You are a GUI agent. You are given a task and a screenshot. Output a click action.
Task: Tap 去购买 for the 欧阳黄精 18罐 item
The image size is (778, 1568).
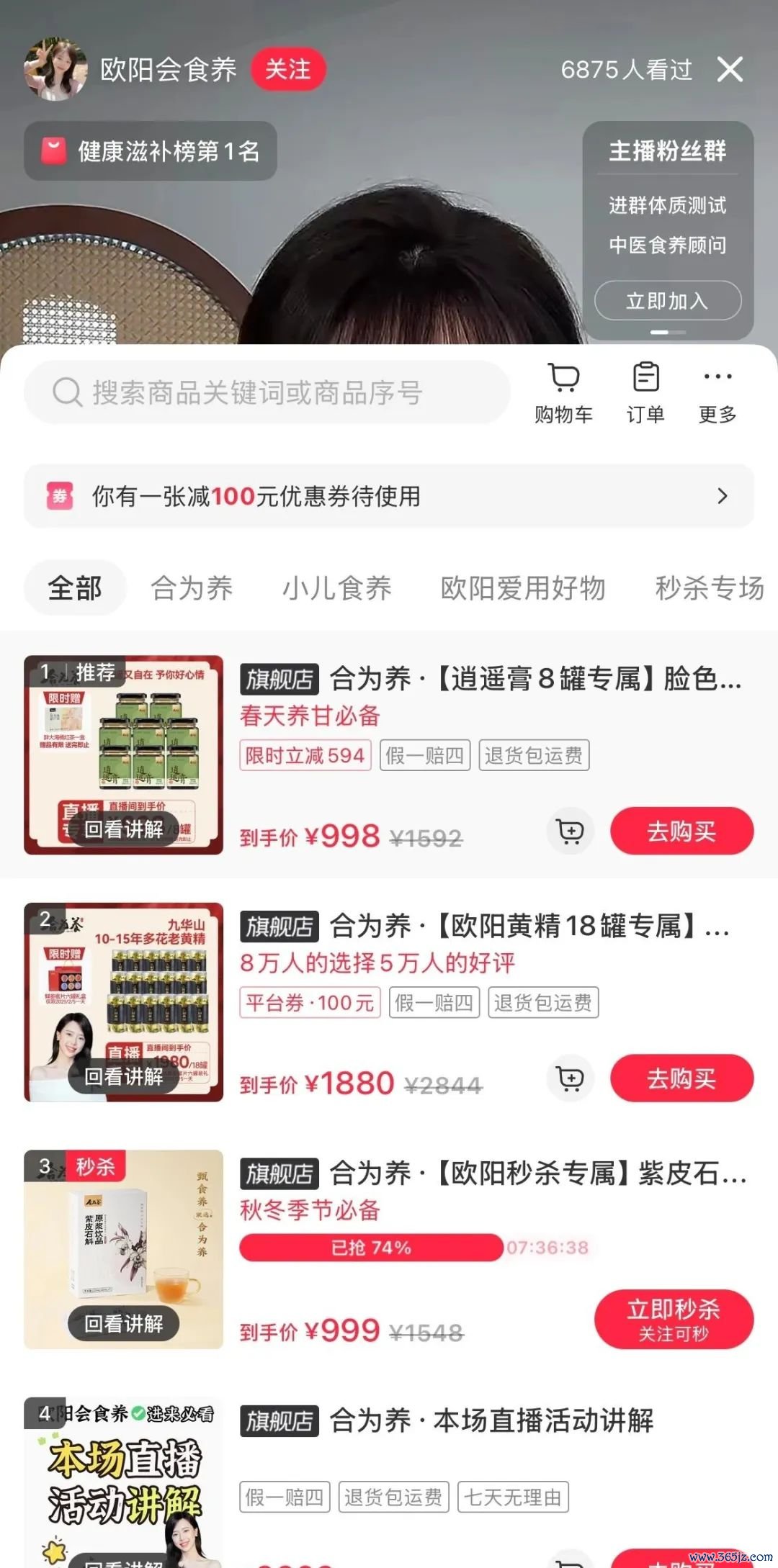[x=681, y=1078]
